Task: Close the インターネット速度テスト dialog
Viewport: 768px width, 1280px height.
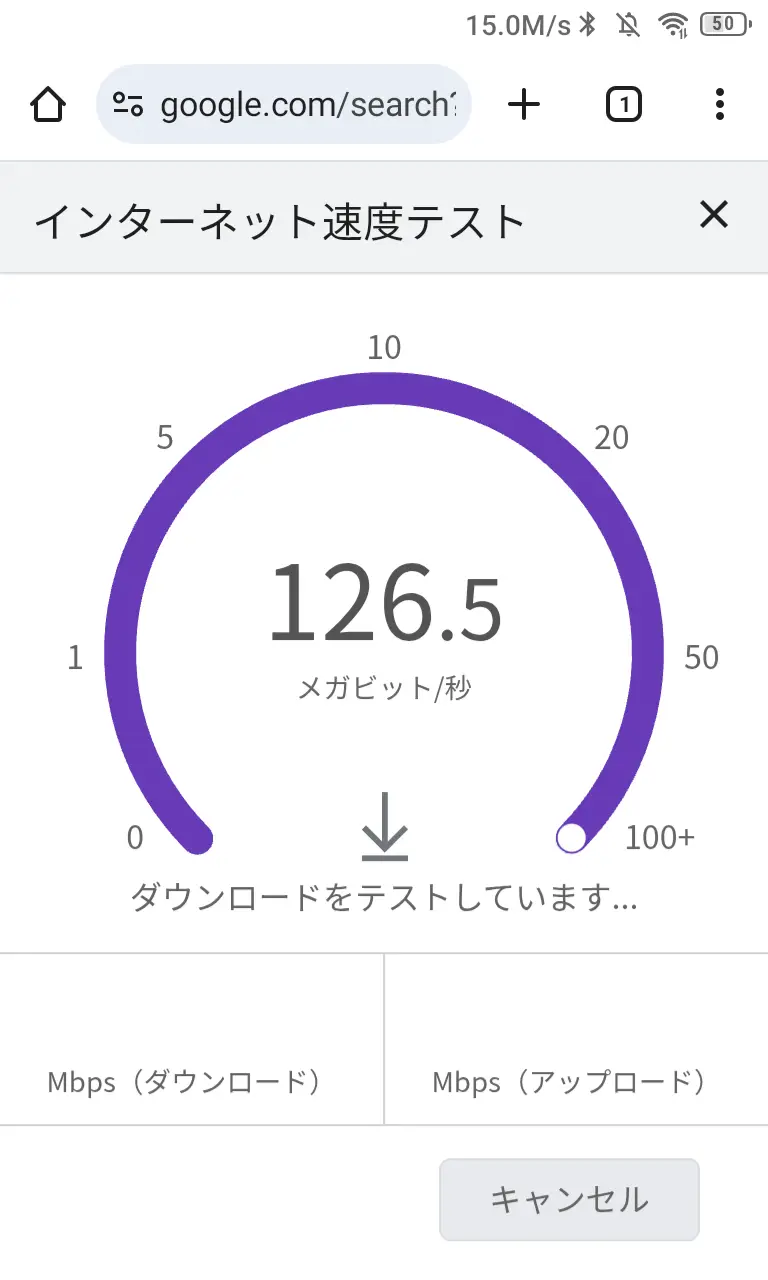Action: (x=713, y=214)
